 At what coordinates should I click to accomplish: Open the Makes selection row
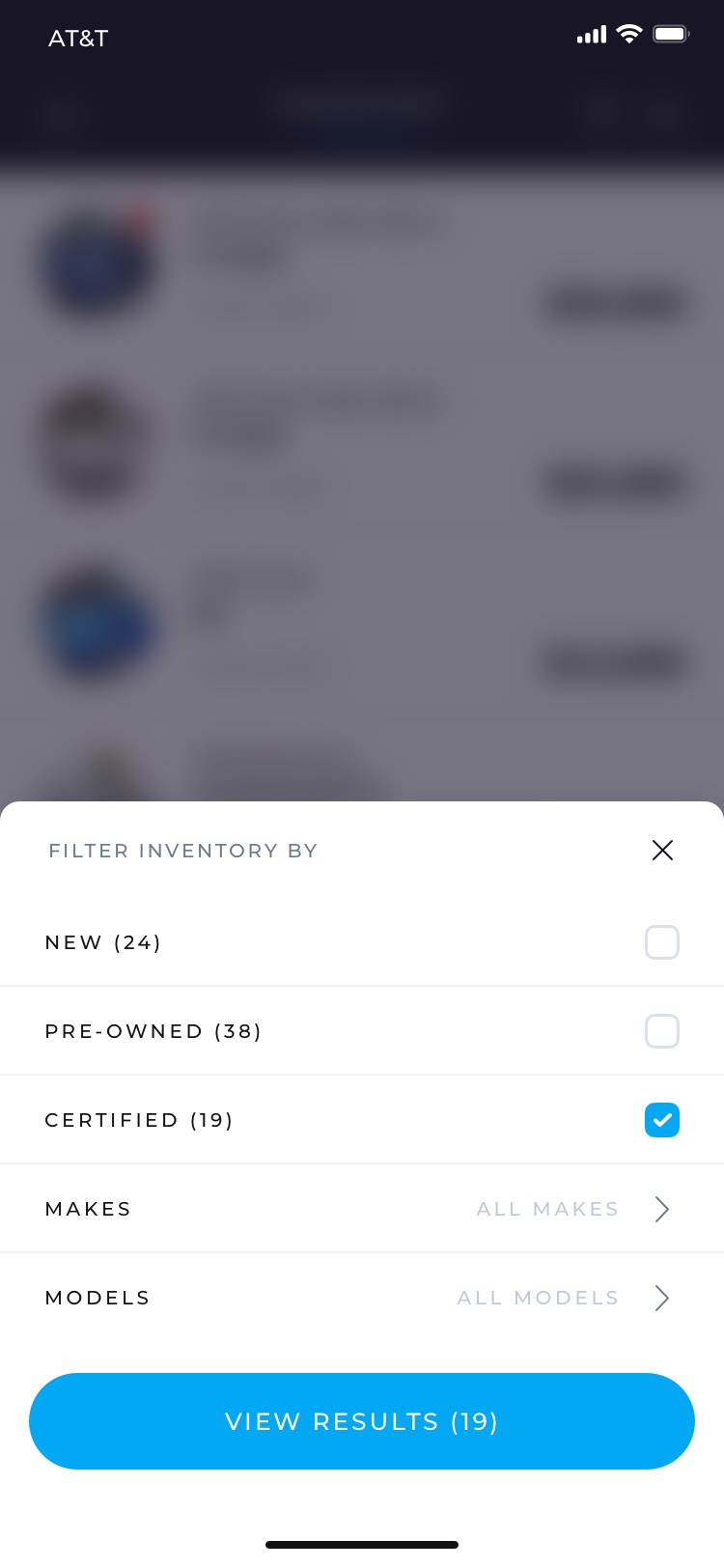tap(362, 1209)
